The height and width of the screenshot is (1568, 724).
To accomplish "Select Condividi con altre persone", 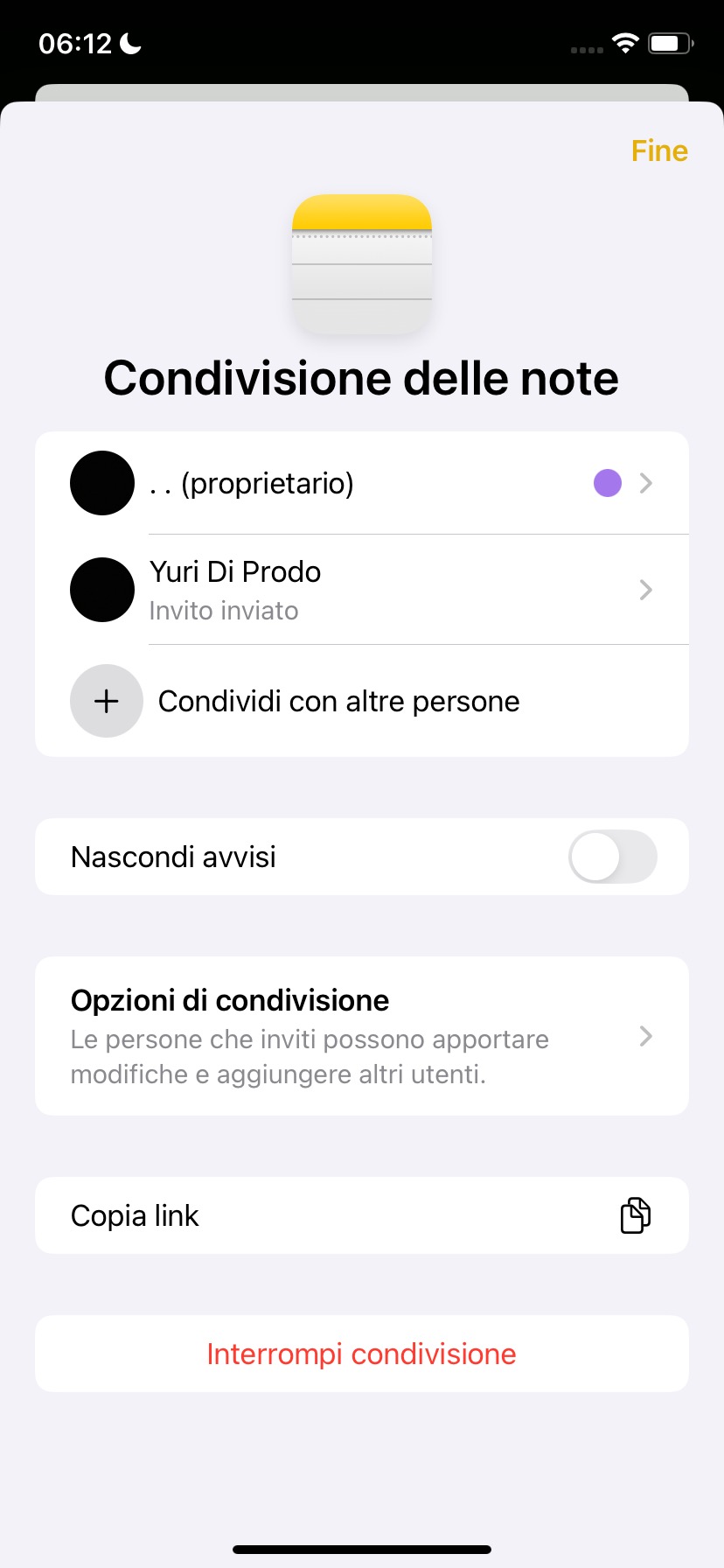I will tap(339, 701).
